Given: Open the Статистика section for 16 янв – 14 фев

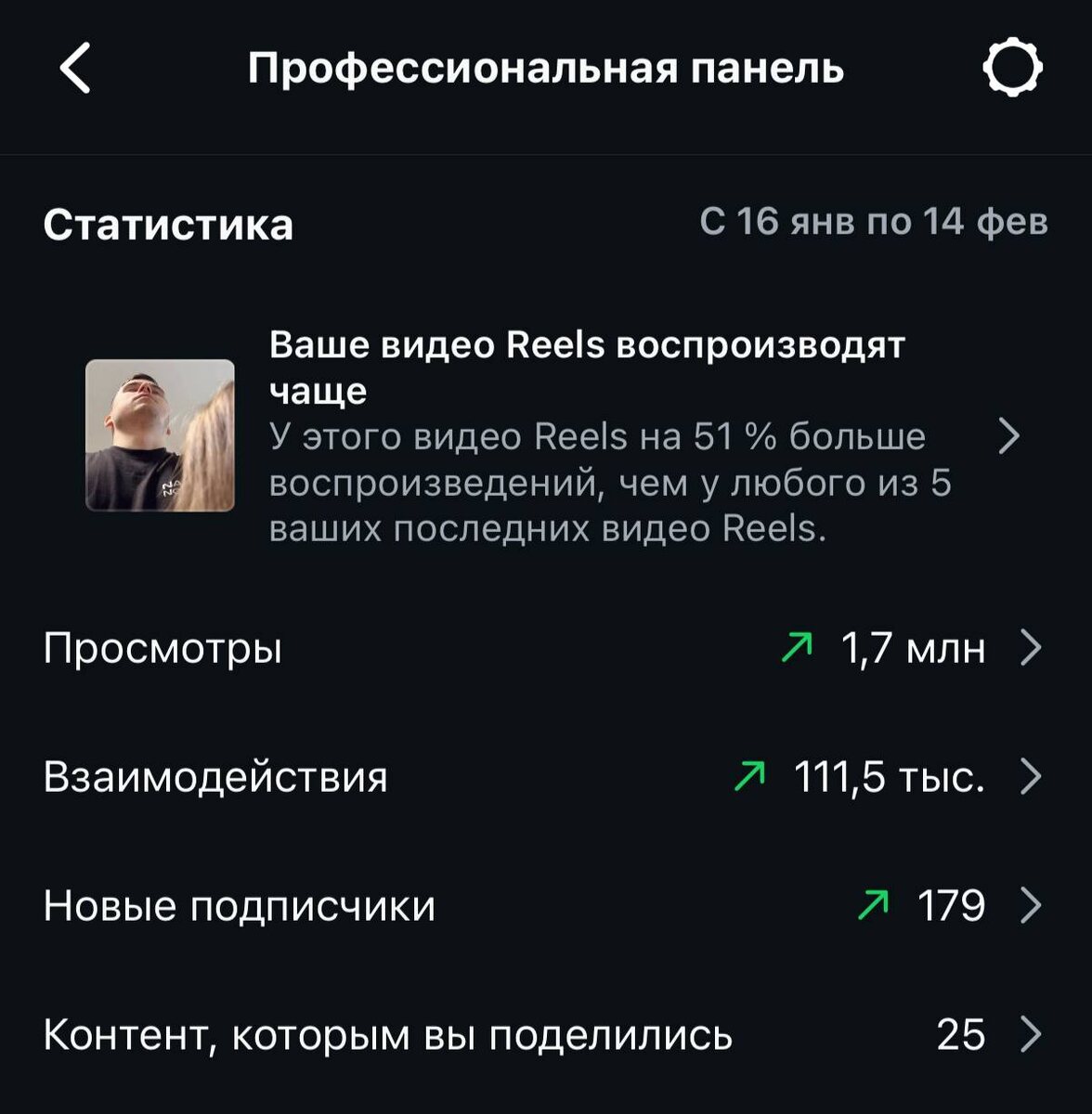Looking at the screenshot, I should pyautogui.click(x=873, y=223).
